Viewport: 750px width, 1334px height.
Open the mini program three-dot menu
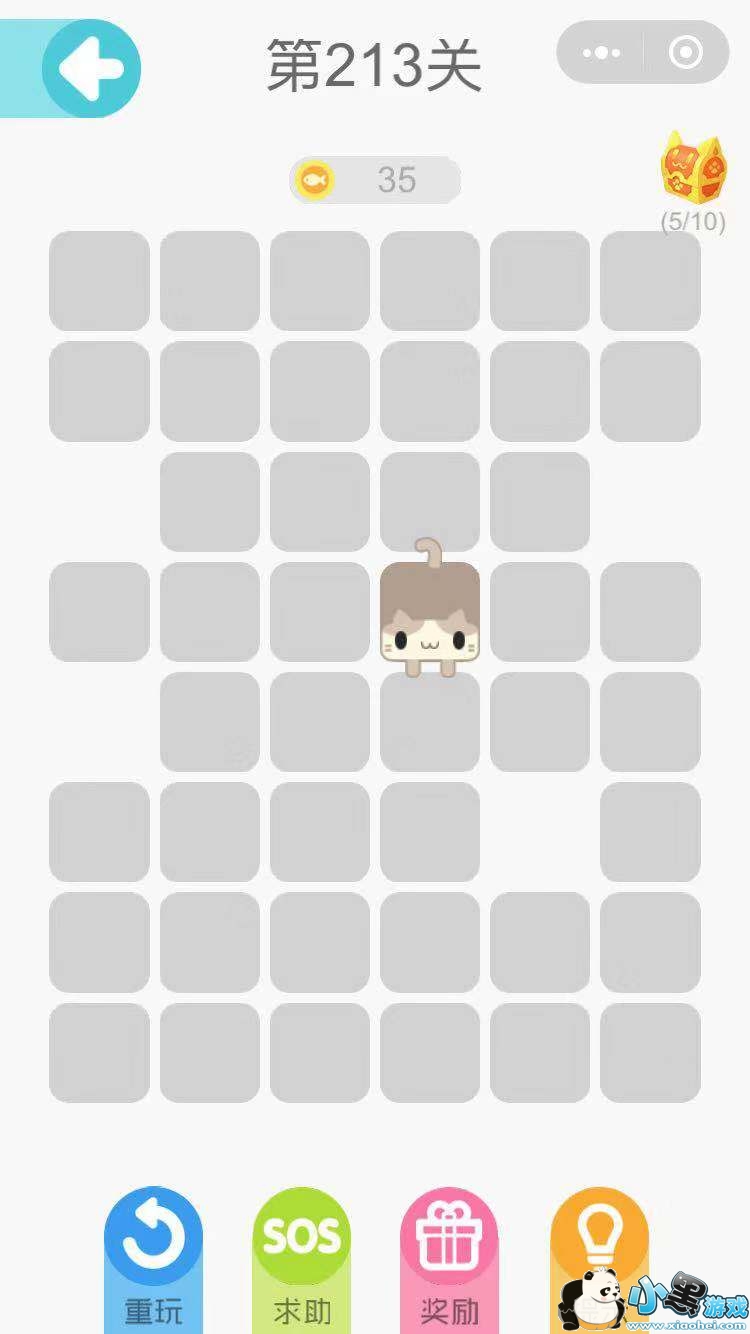(601, 53)
